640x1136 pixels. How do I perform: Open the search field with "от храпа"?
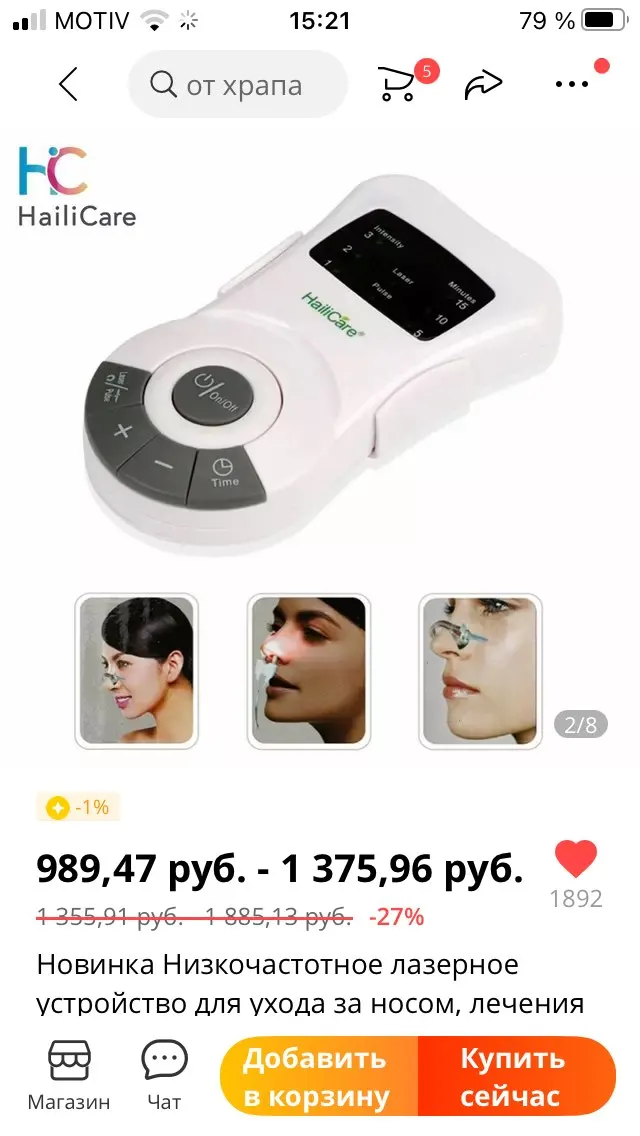coord(238,85)
